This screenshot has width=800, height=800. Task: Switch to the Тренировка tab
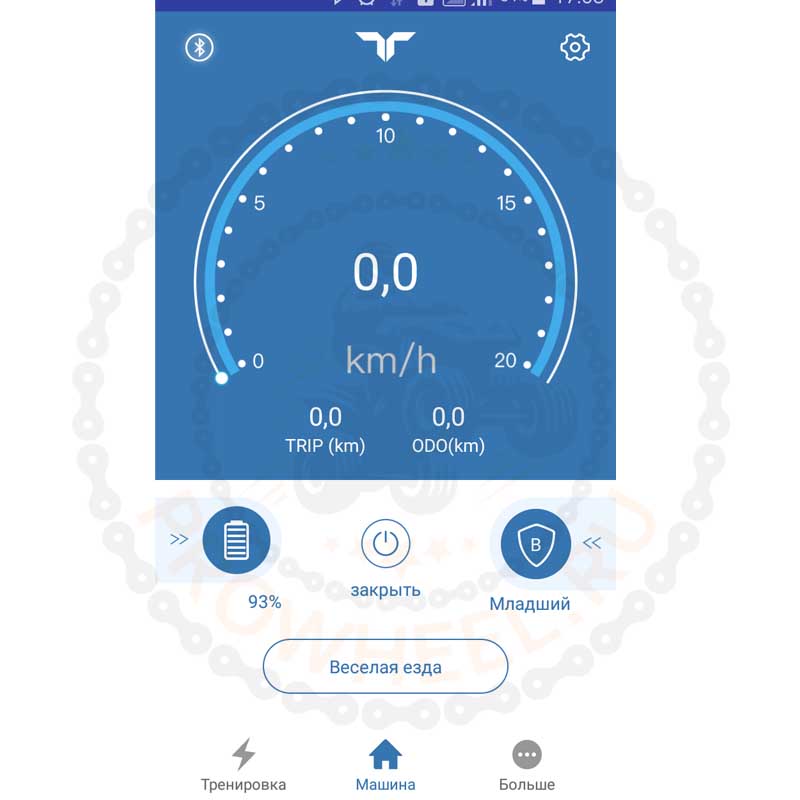(x=243, y=765)
